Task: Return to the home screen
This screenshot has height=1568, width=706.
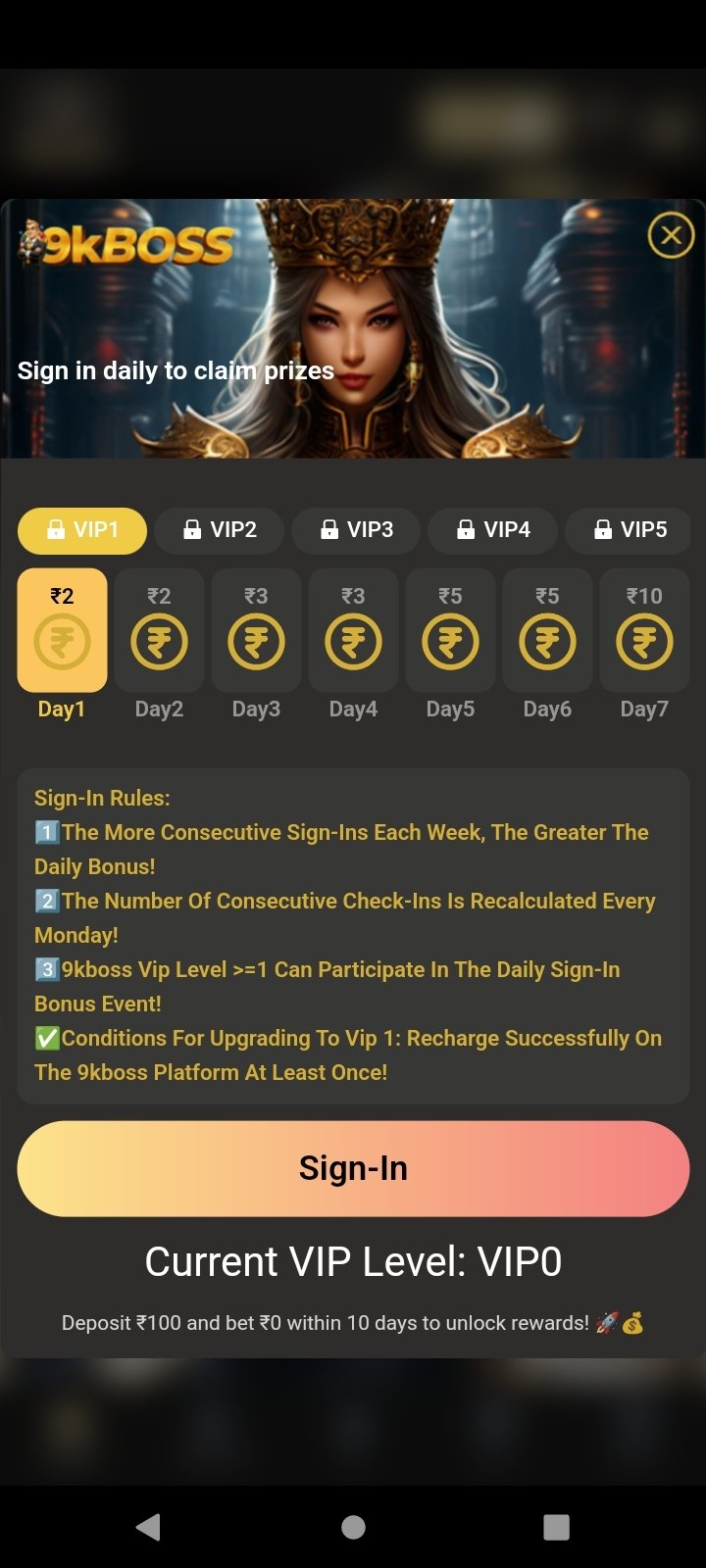Action: [353, 1527]
